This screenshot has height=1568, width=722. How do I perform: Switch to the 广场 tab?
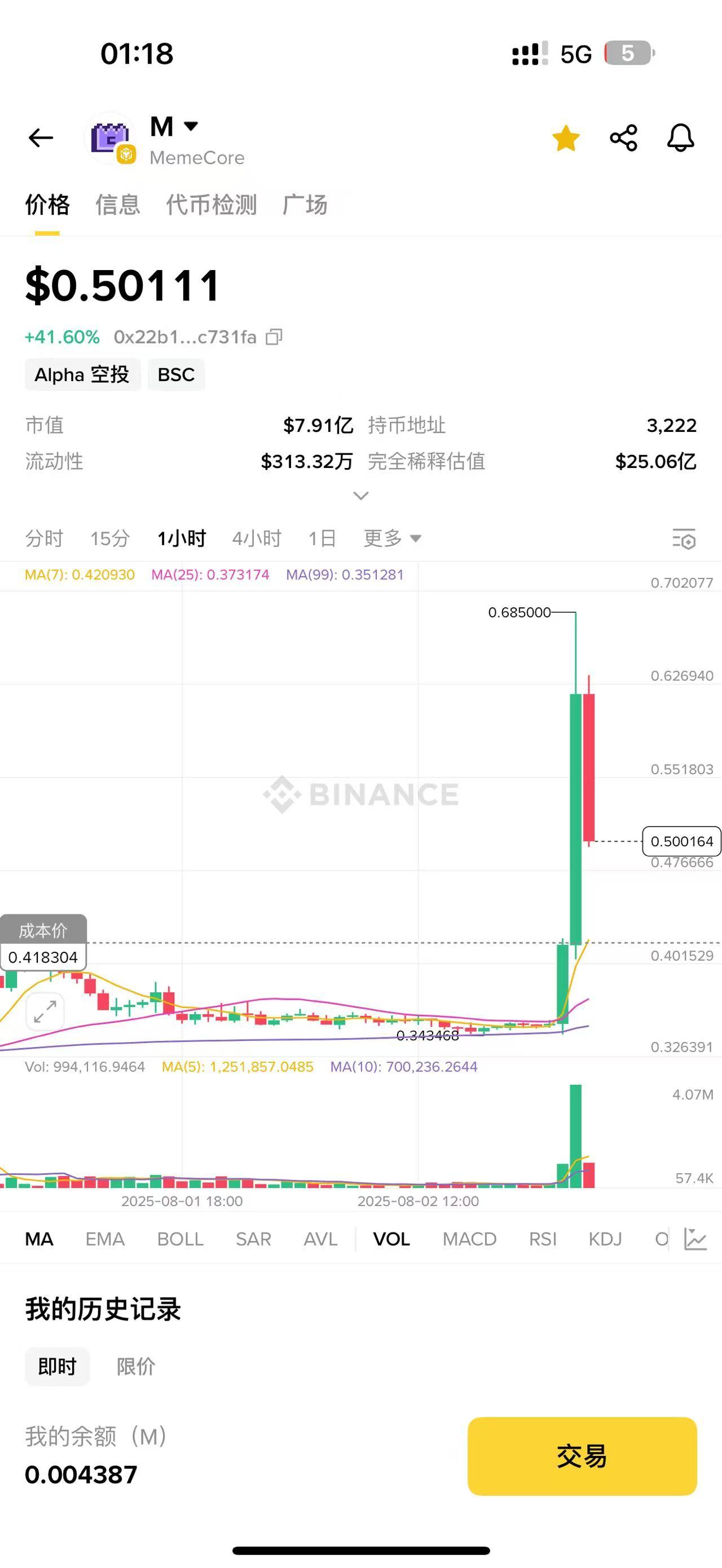[x=305, y=205]
